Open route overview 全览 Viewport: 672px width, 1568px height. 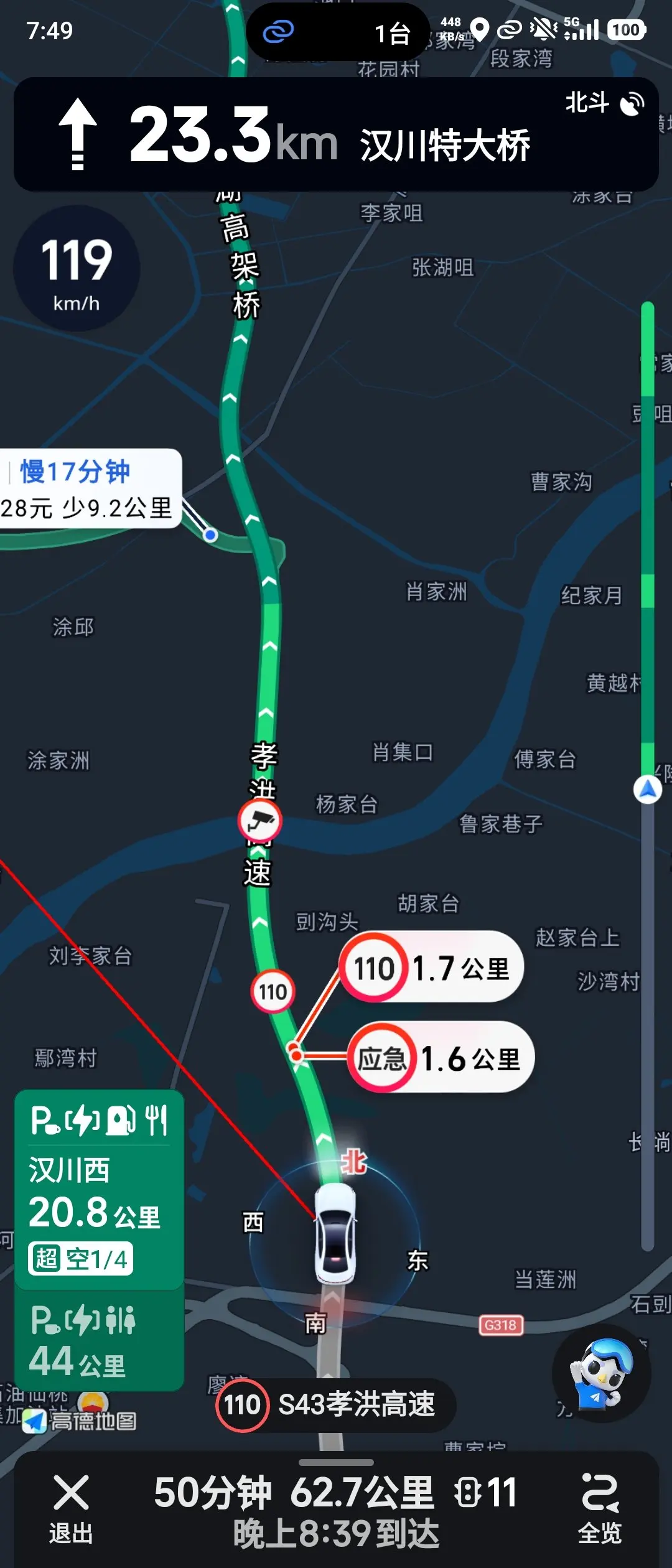[600, 1509]
